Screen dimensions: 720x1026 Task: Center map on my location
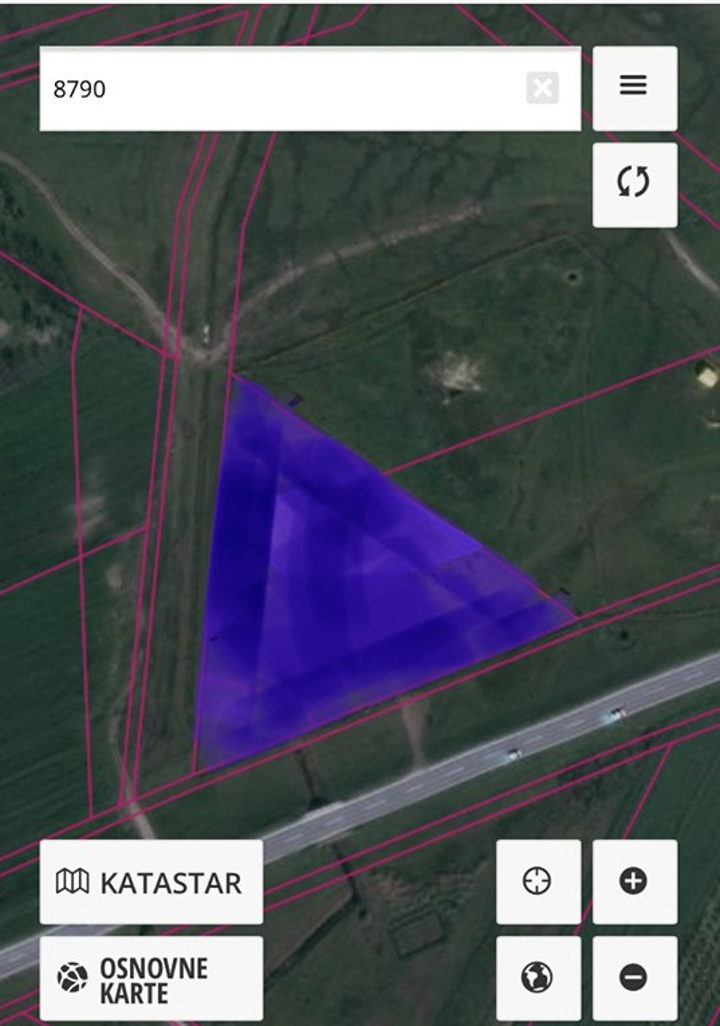point(538,881)
